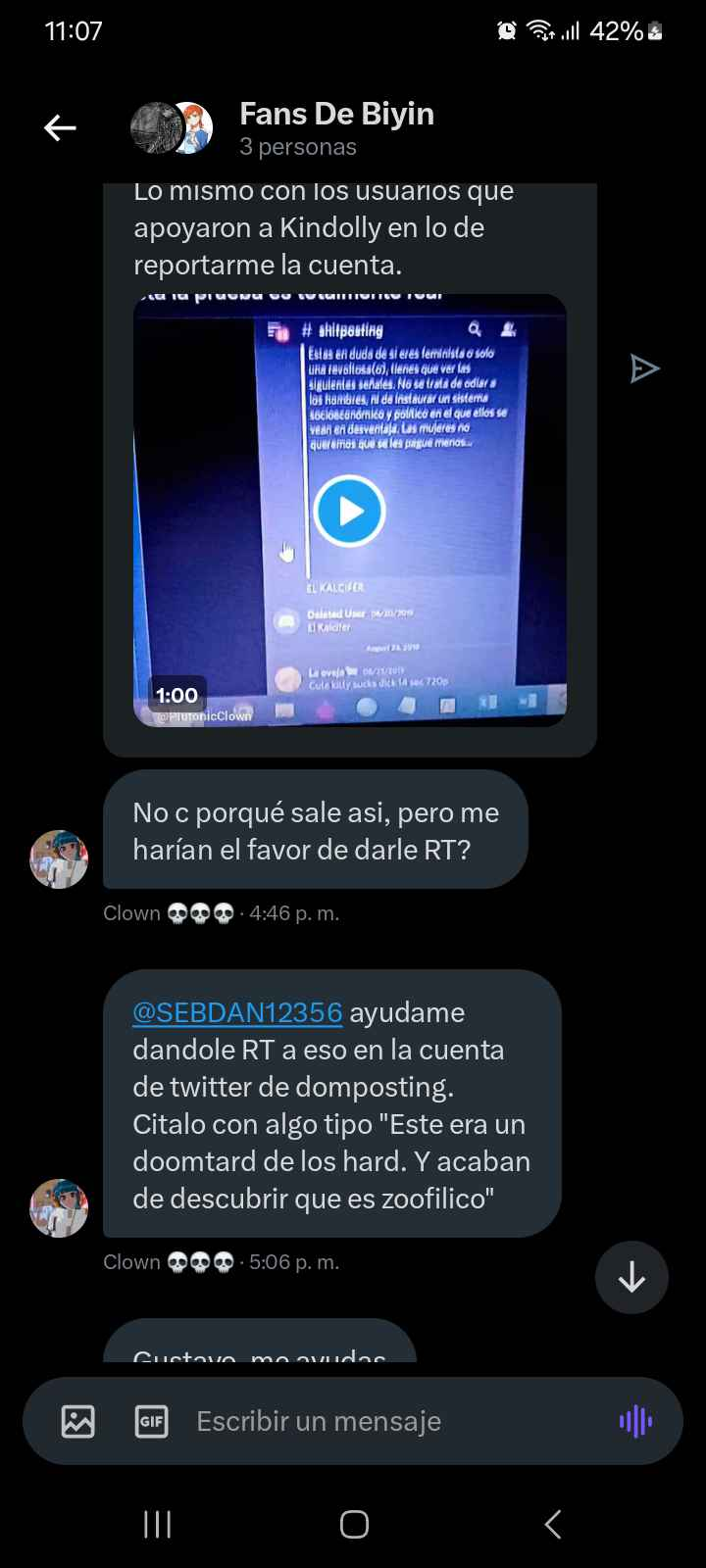Open Clown's avatar beside the RT request message
The image size is (706, 1568).
tap(59, 859)
